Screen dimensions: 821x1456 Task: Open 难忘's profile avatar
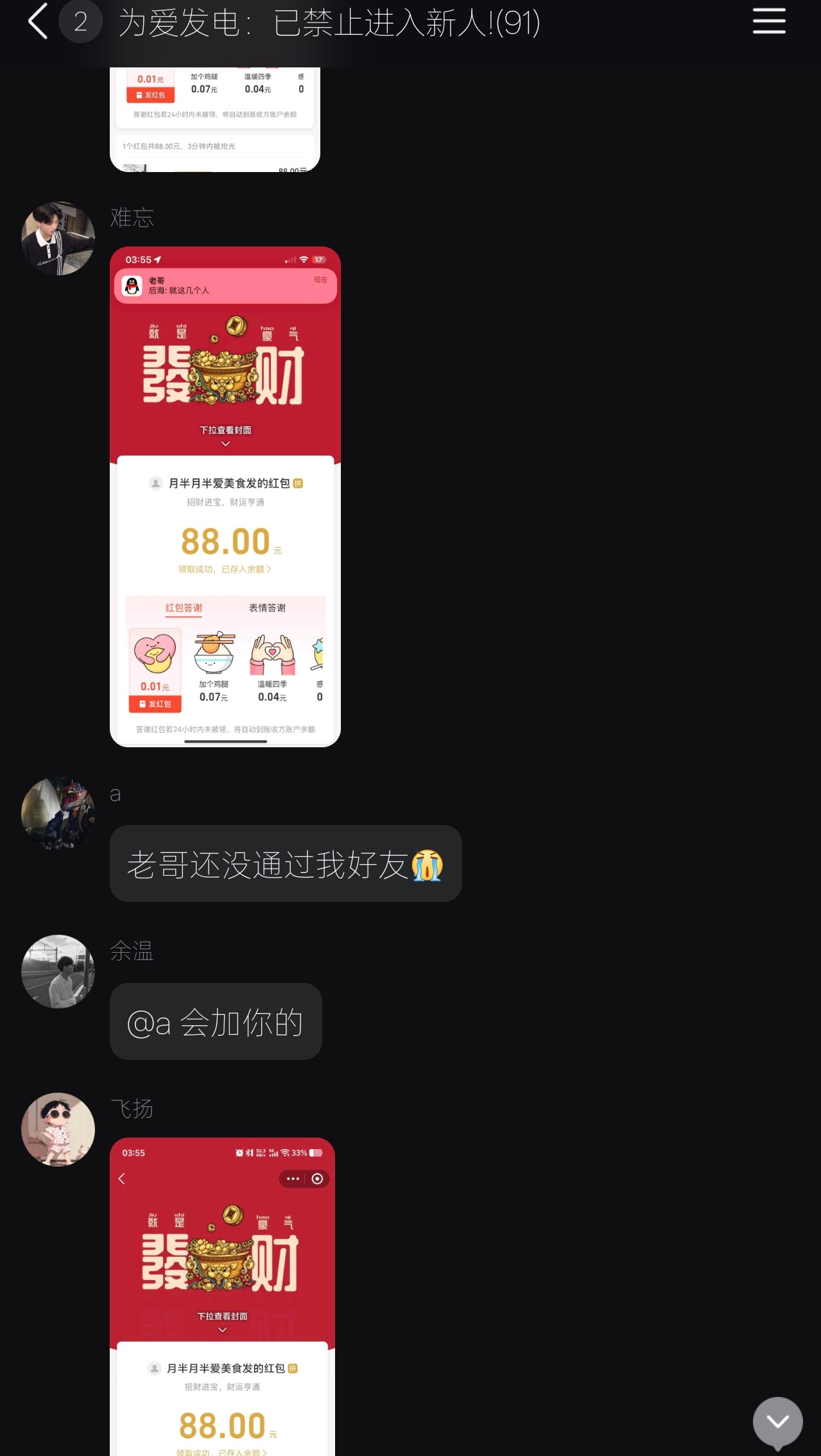tap(58, 239)
